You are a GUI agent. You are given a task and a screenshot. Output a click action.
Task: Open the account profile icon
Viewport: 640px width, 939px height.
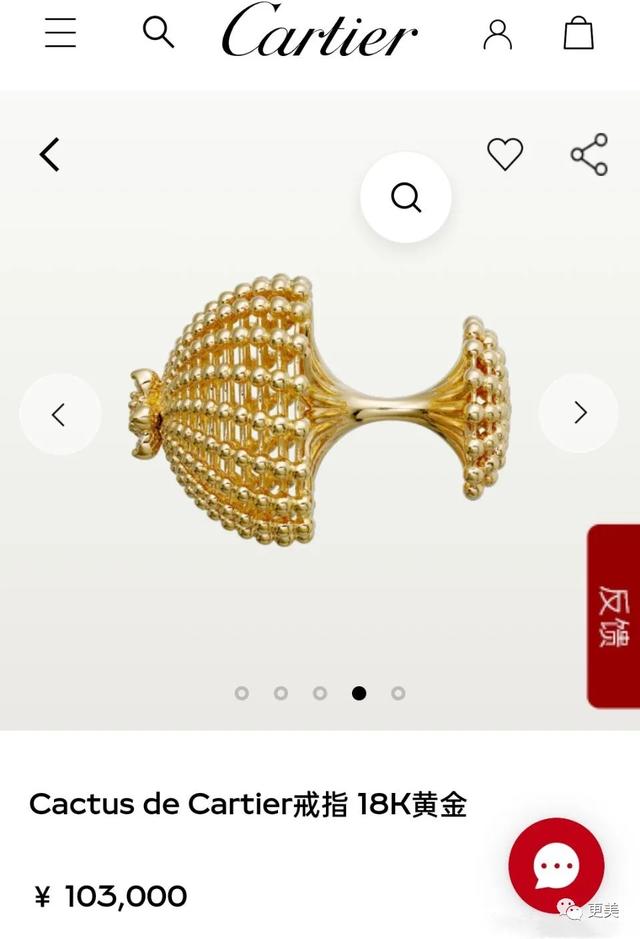[497, 34]
